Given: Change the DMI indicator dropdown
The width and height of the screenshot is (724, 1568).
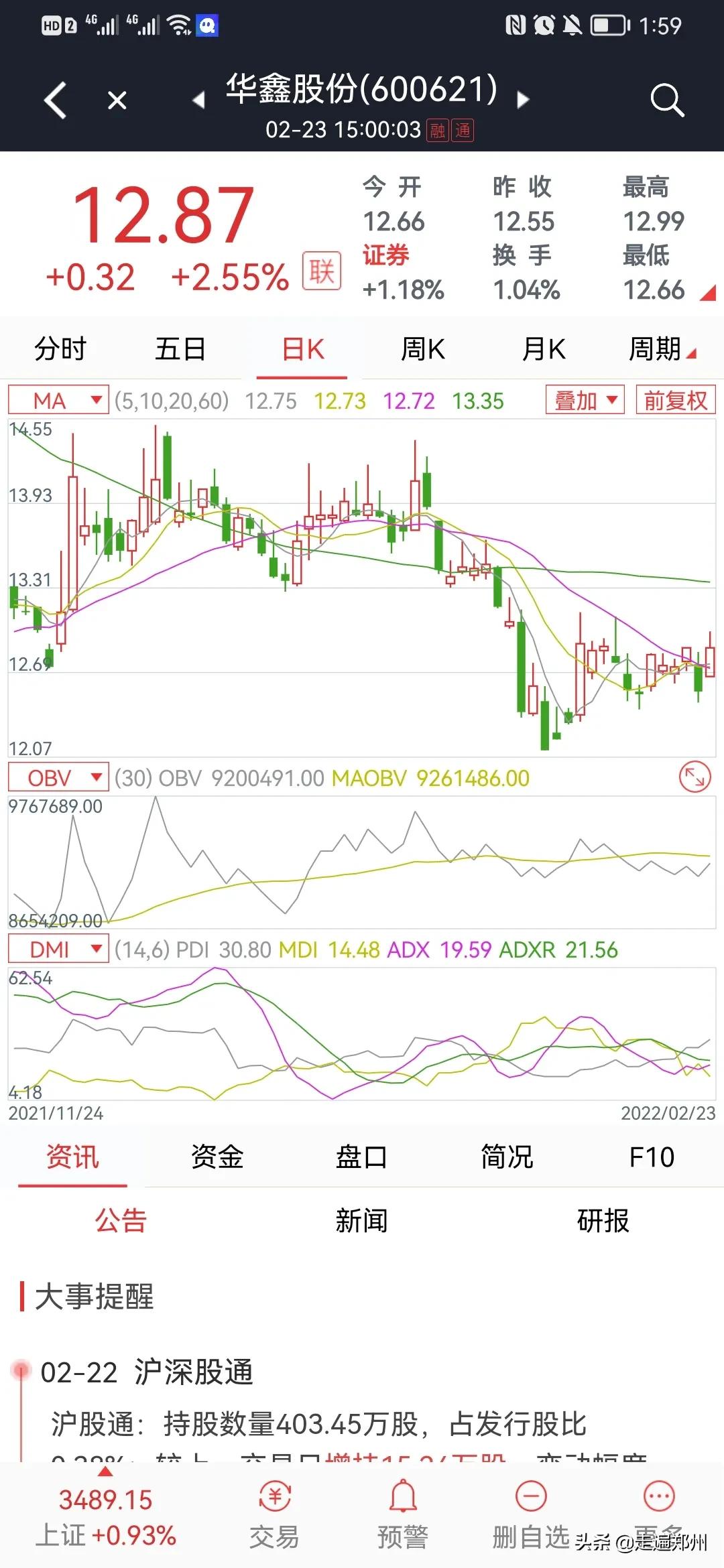Looking at the screenshot, I should click(x=58, y=950).
